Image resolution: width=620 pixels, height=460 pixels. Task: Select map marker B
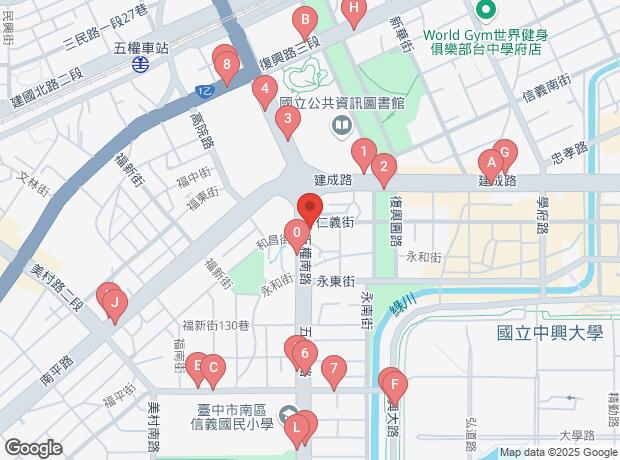tap(304, 19)
